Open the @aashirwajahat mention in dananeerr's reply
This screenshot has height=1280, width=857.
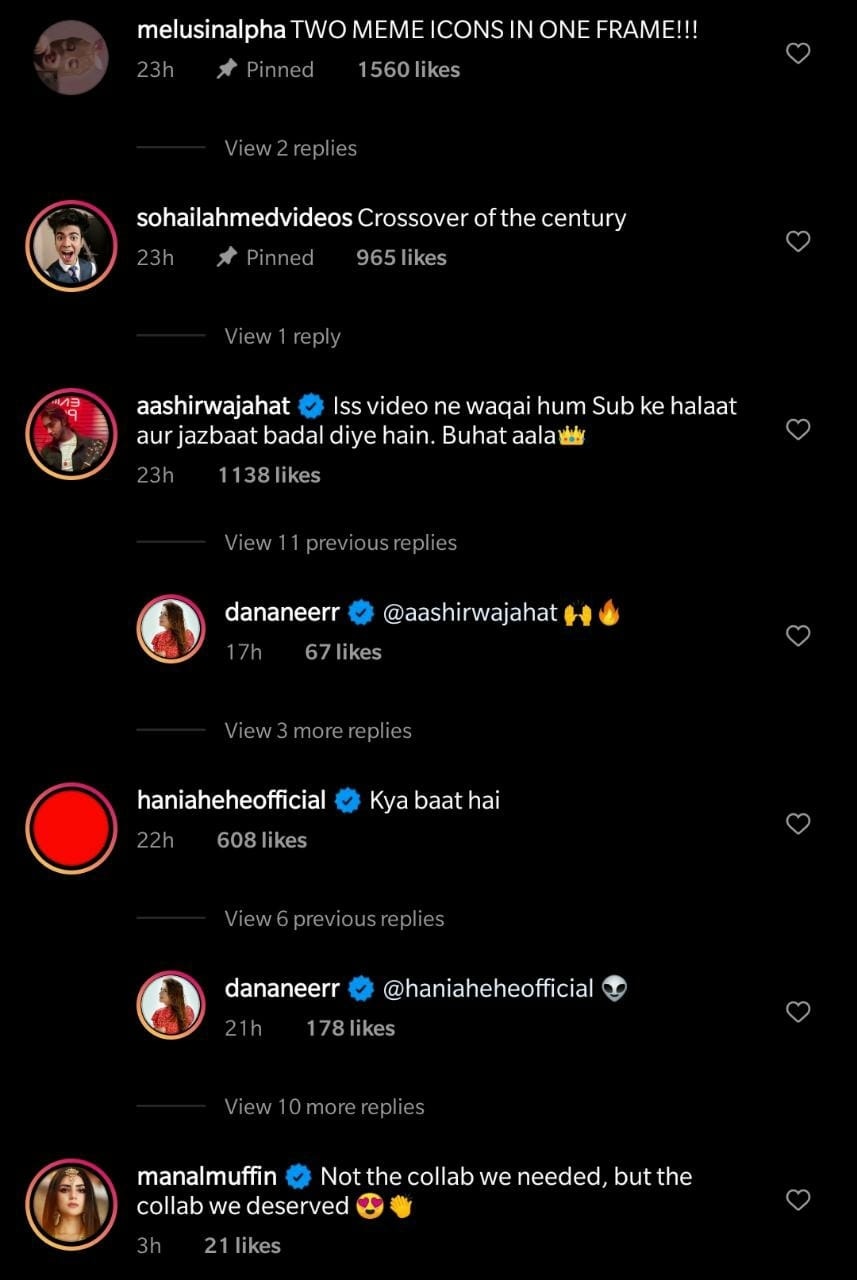[x=470, y=613]
